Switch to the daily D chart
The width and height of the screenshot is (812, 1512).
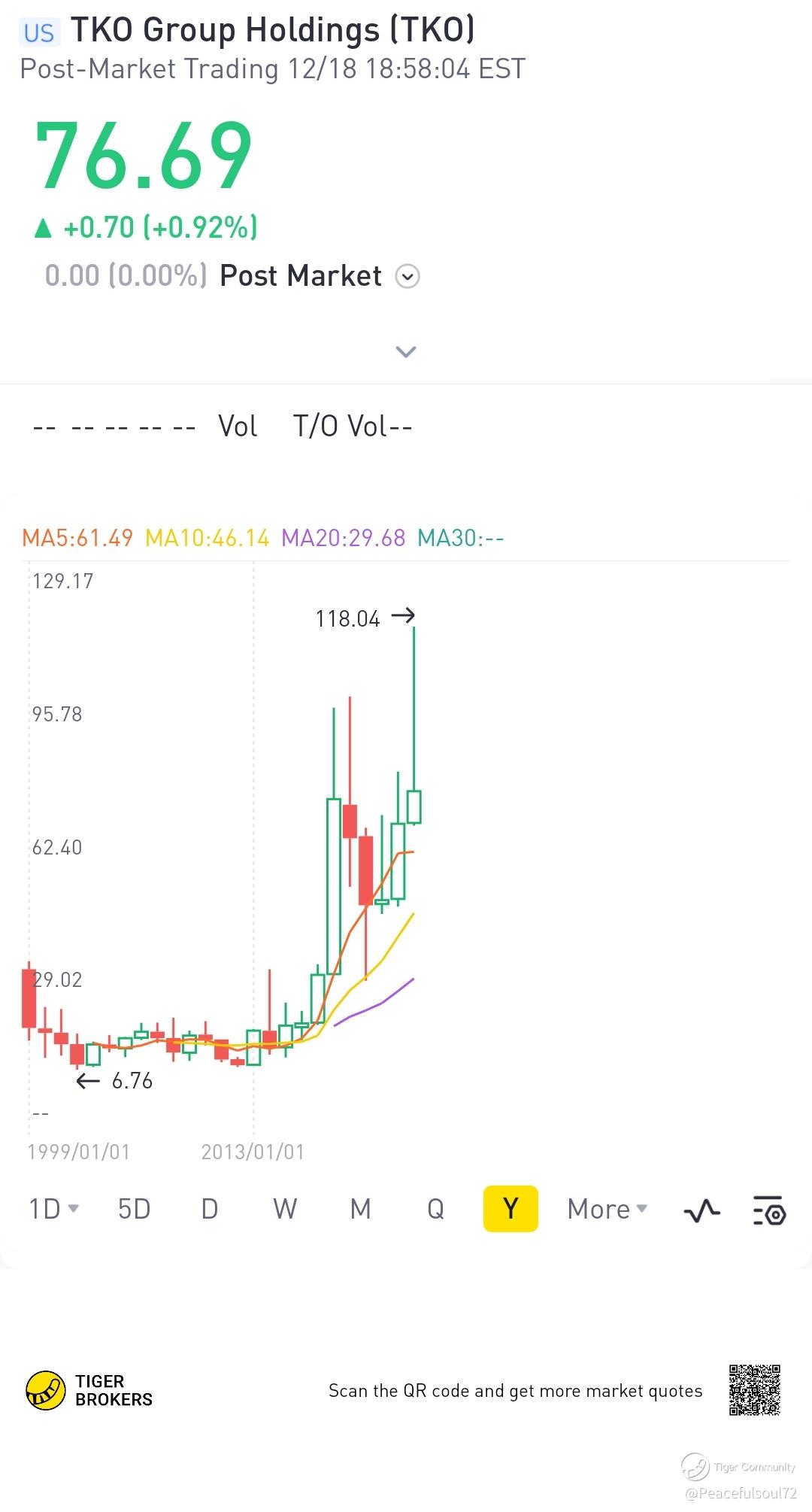210,1209
